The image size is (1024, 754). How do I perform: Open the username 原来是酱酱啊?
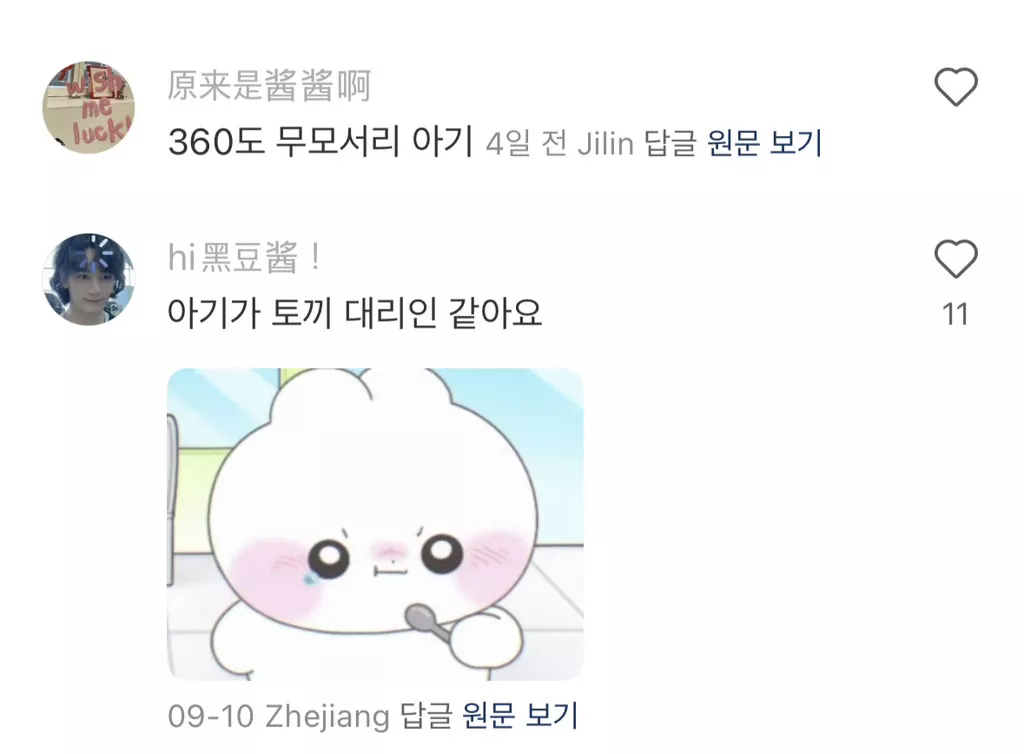268,88
